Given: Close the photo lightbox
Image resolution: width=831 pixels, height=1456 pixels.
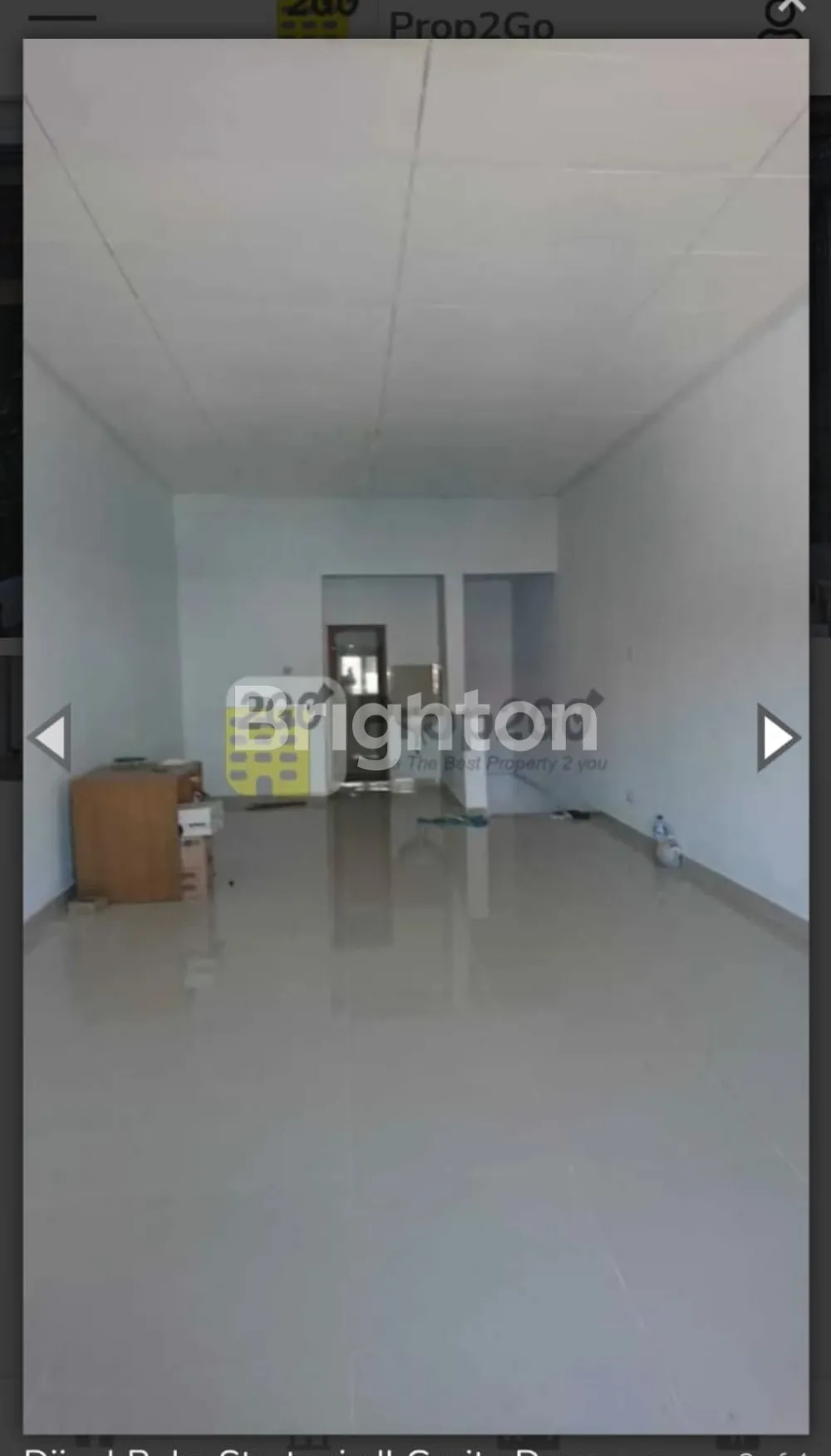Looking at the screenshot, I should [791, 7].
